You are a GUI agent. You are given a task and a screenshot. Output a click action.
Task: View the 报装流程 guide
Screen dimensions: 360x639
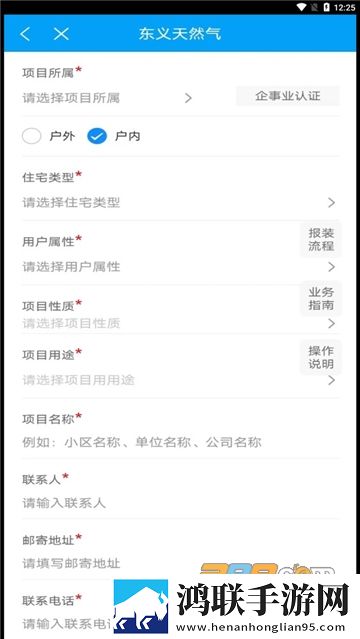[321, 240]
